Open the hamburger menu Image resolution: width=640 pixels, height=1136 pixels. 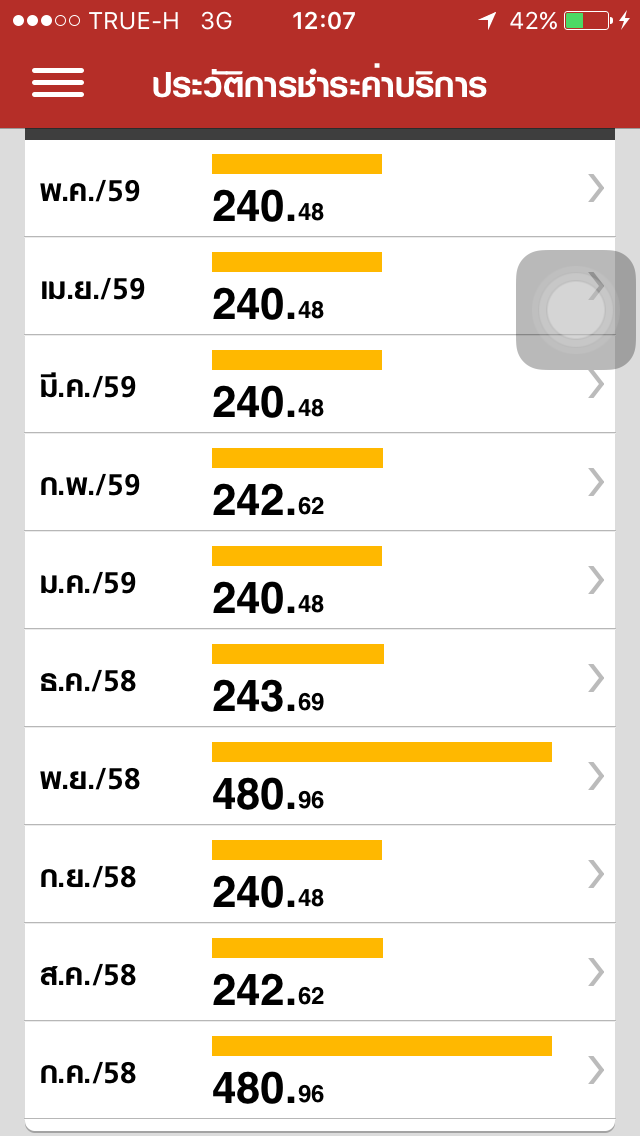tap(58, 84)
